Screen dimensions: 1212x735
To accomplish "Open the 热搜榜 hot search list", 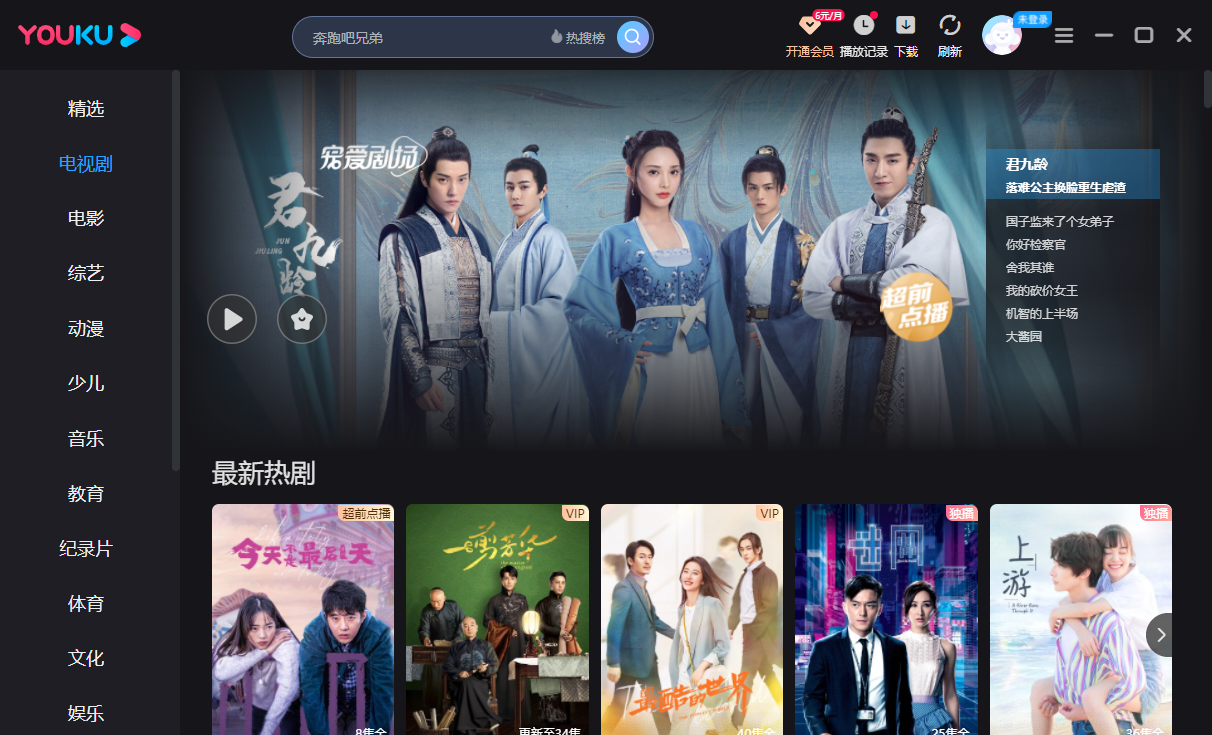I will 578,38.
